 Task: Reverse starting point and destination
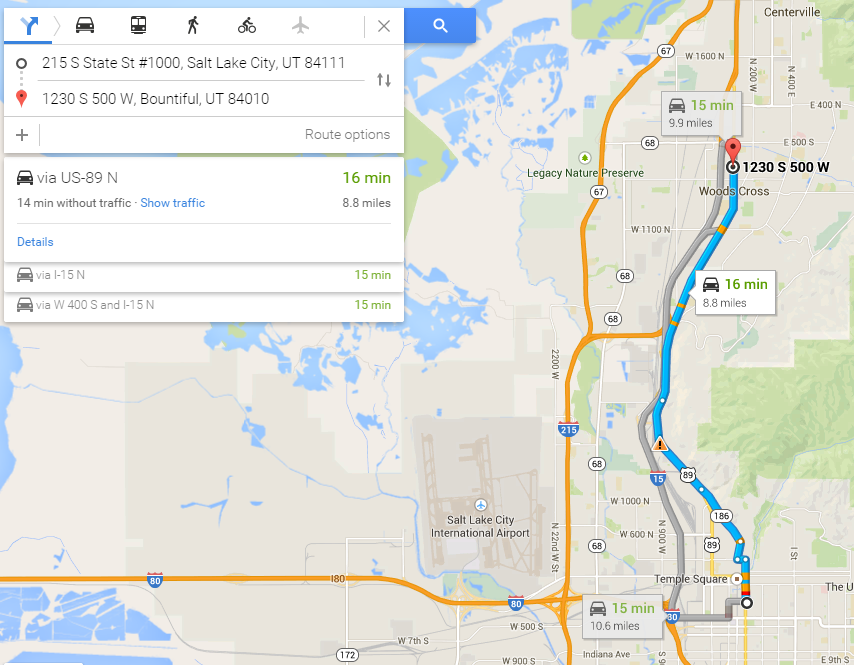pyautogui.click(x=384, y=80)
